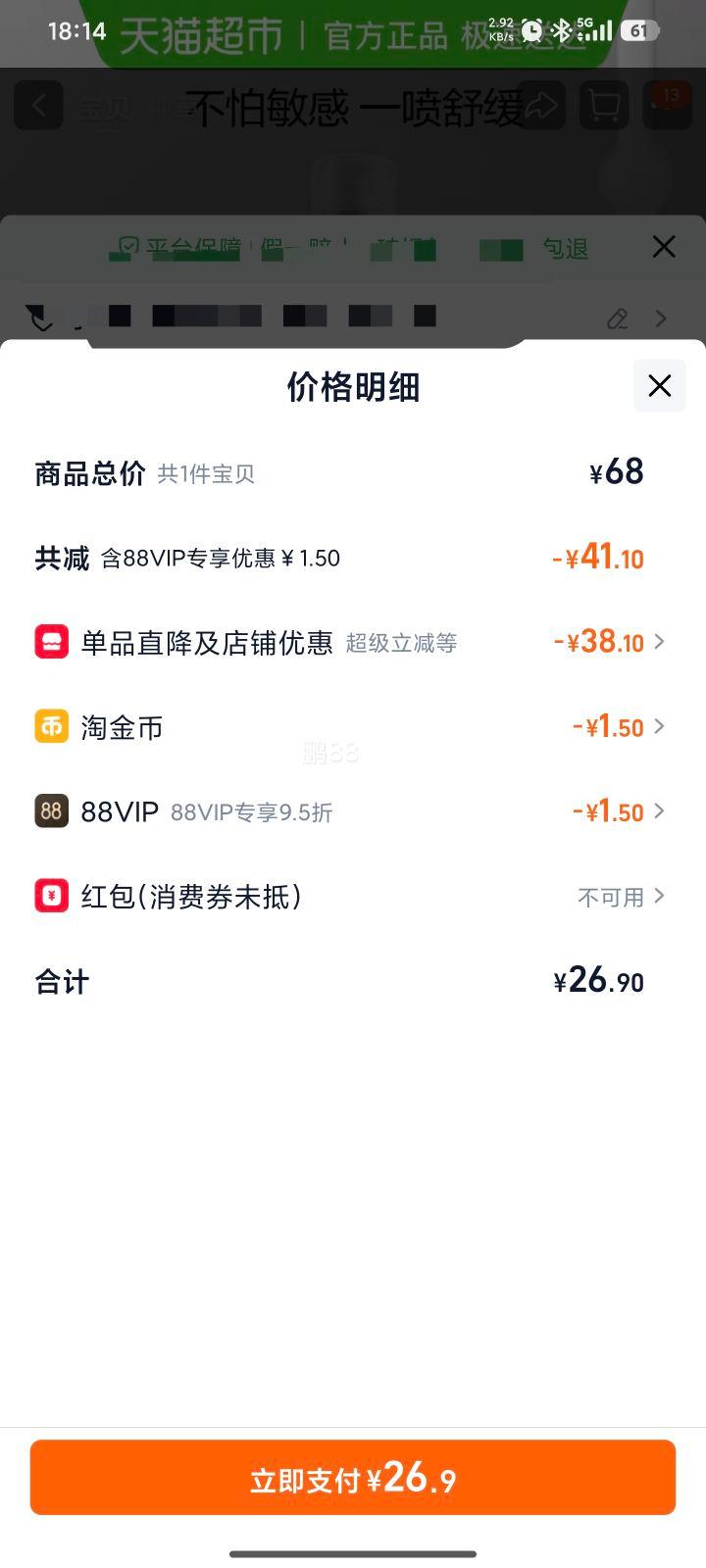Tap the 立即支付¥26.9 payment button
The width and height of the screenshot is (706, 1568).
(353, 1477)
